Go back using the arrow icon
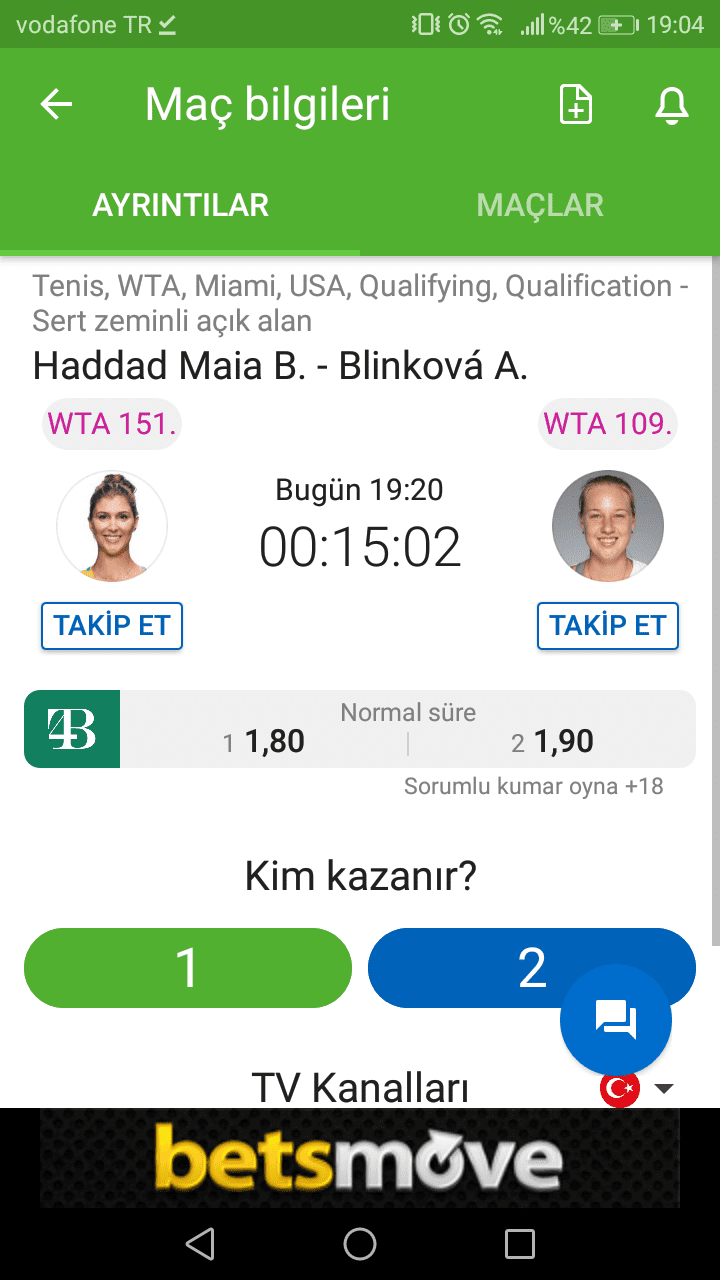 point(57,104)
